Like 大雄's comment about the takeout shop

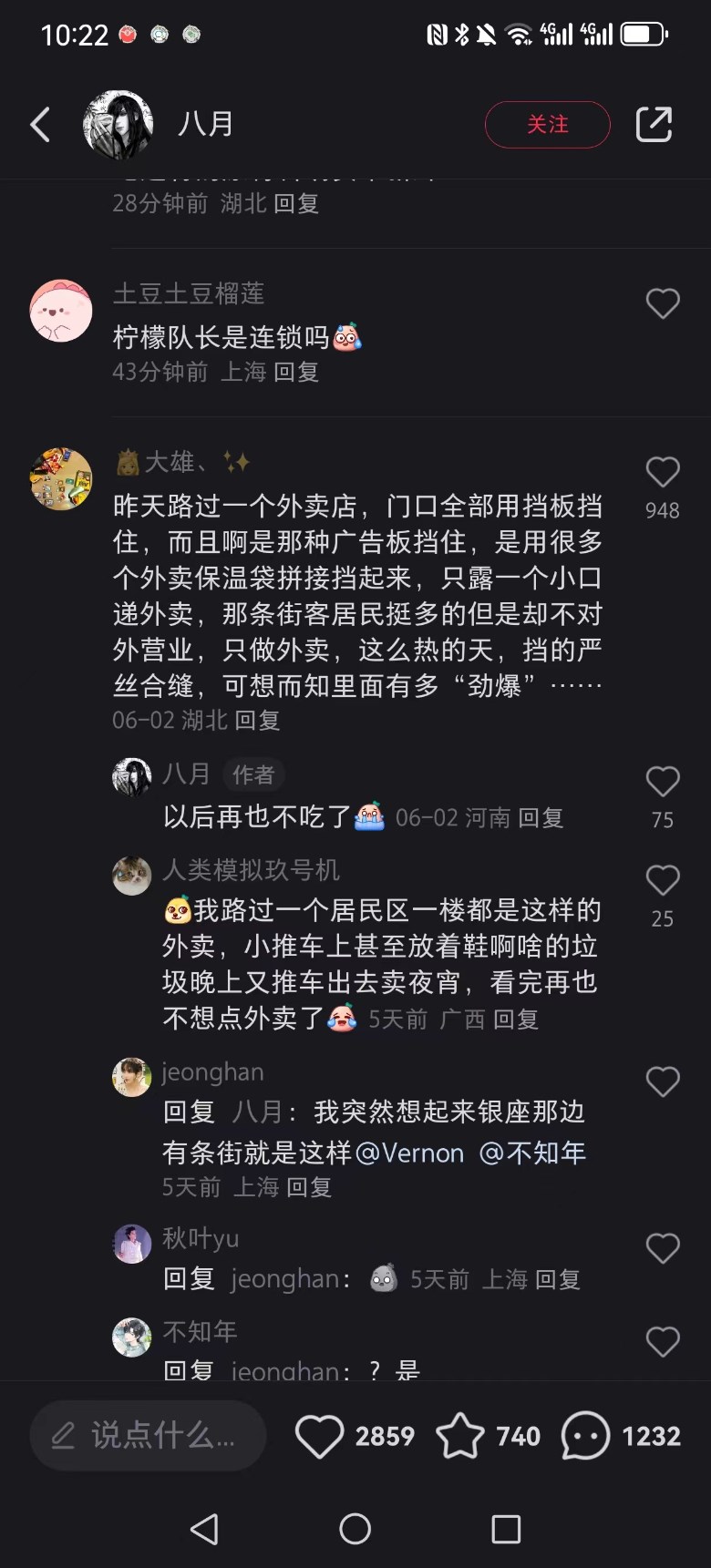point(663,472)
